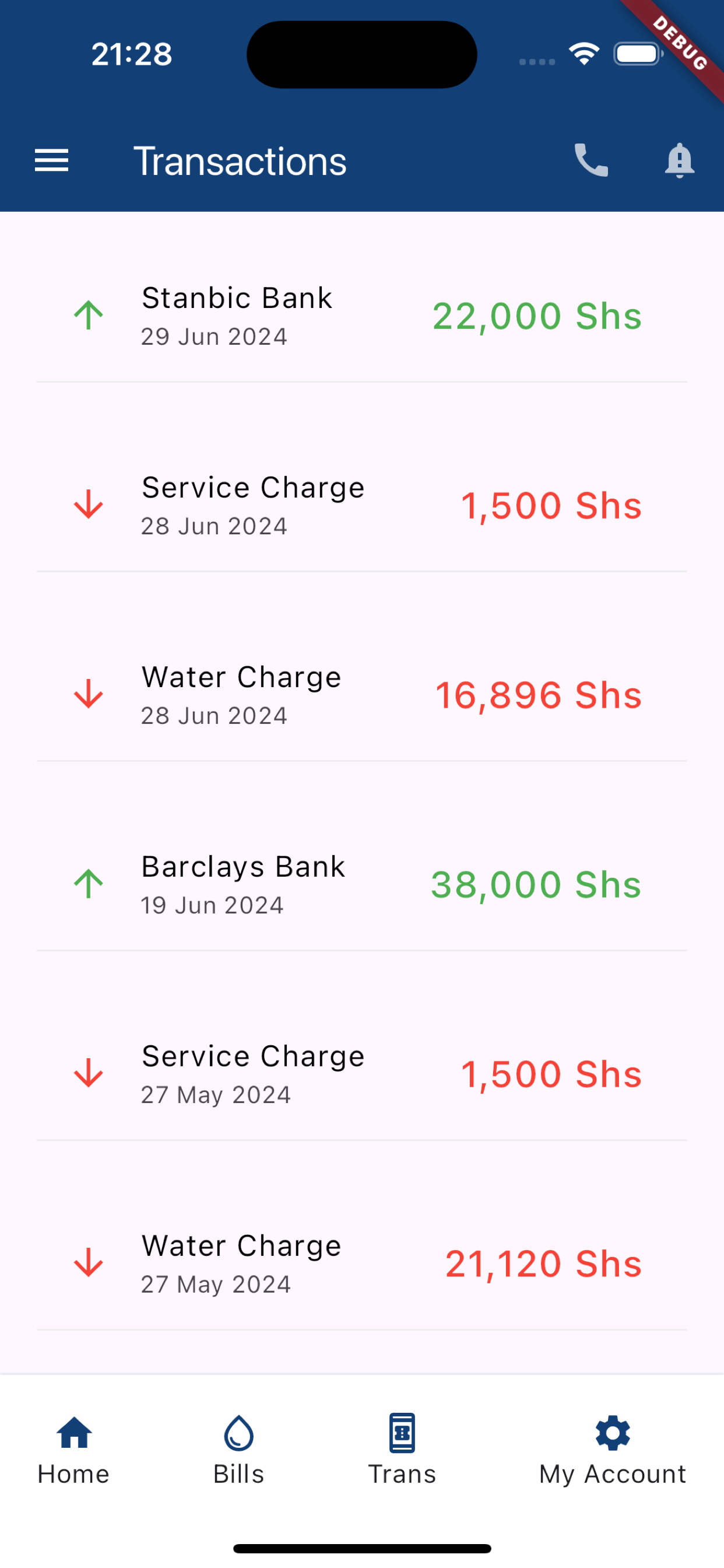Open the hamburger drawer menu
The image size is (724, 1568).
(x=52, y=160)
